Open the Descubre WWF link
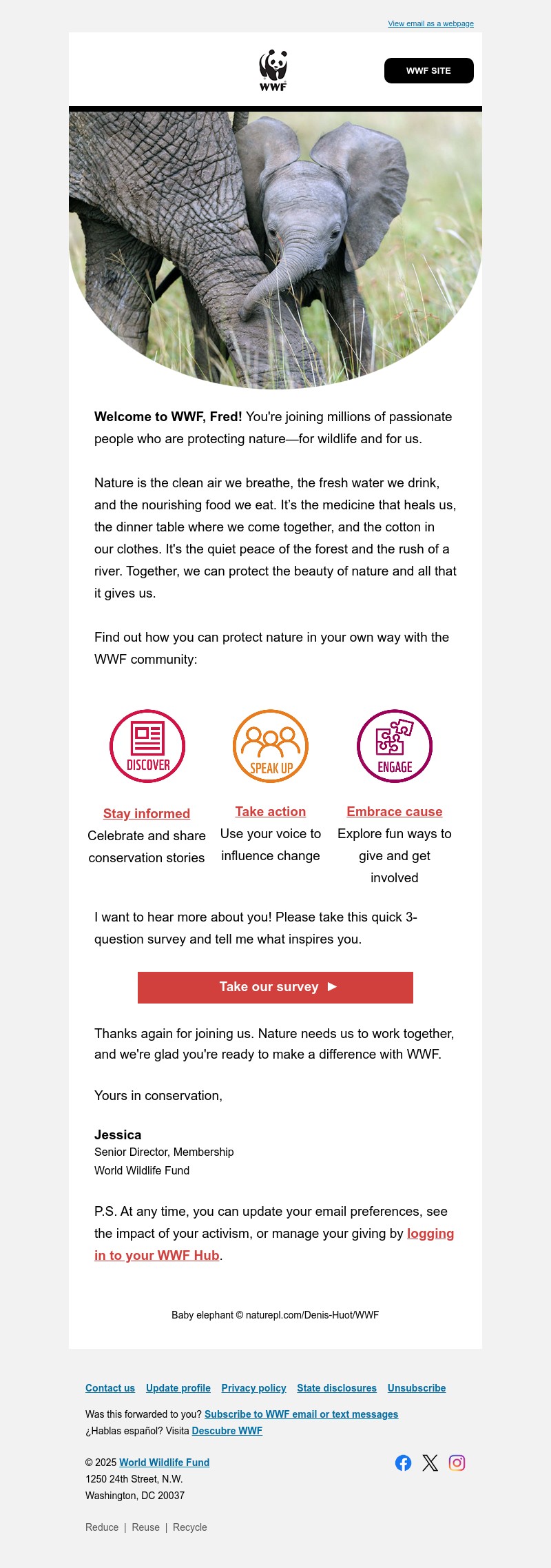Viewport: 551px width, 1568px height. (227, 1431)
